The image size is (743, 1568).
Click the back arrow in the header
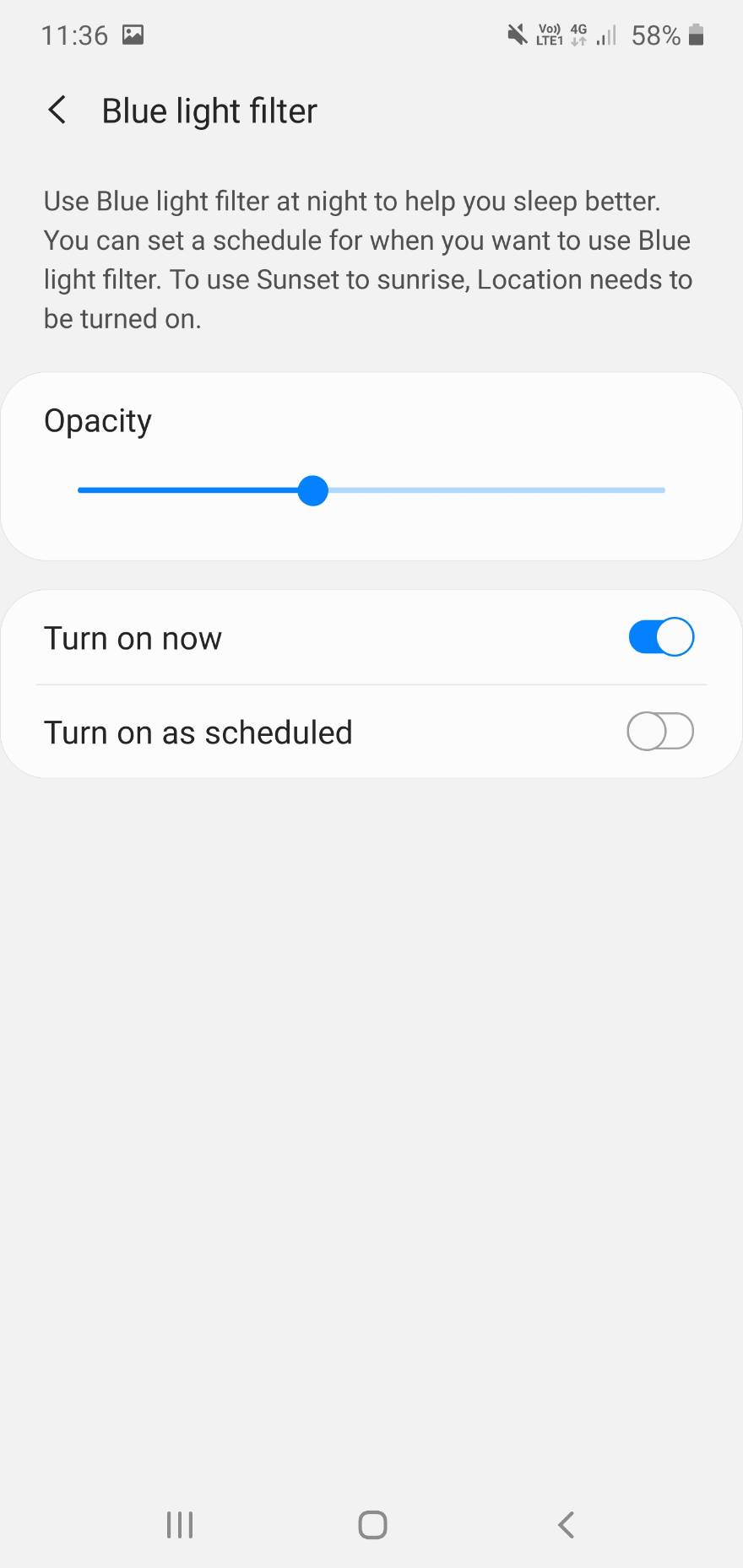(57, 110)
